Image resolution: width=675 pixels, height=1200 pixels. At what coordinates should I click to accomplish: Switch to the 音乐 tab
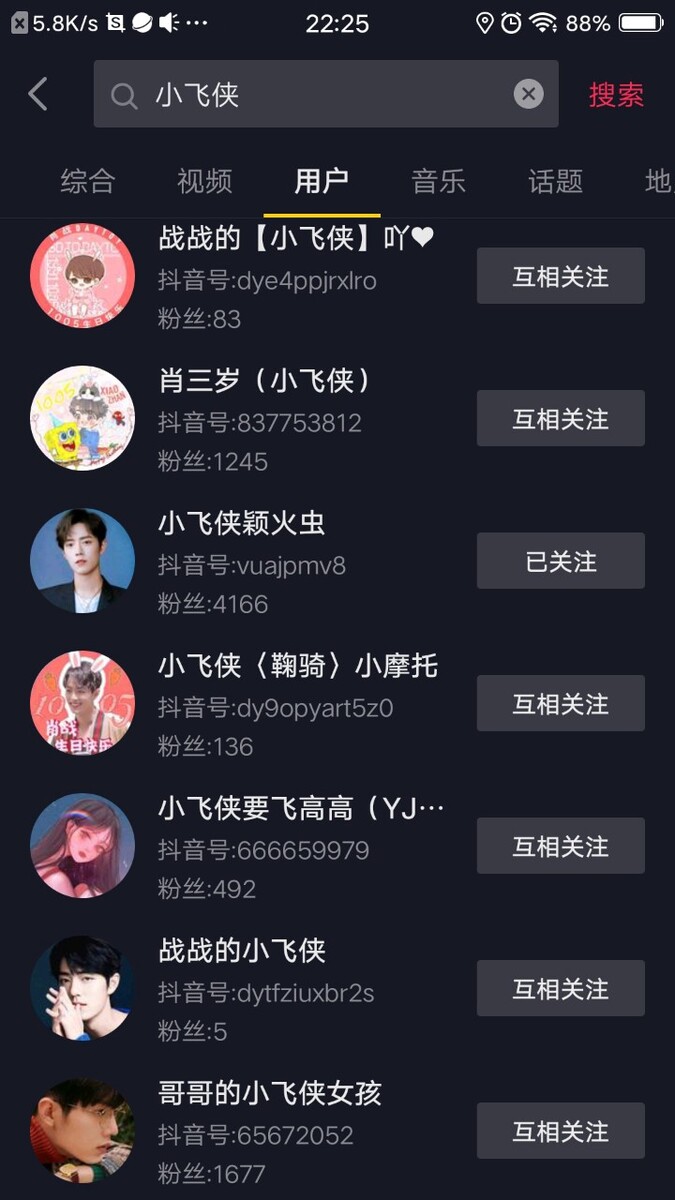click(439, 181)
